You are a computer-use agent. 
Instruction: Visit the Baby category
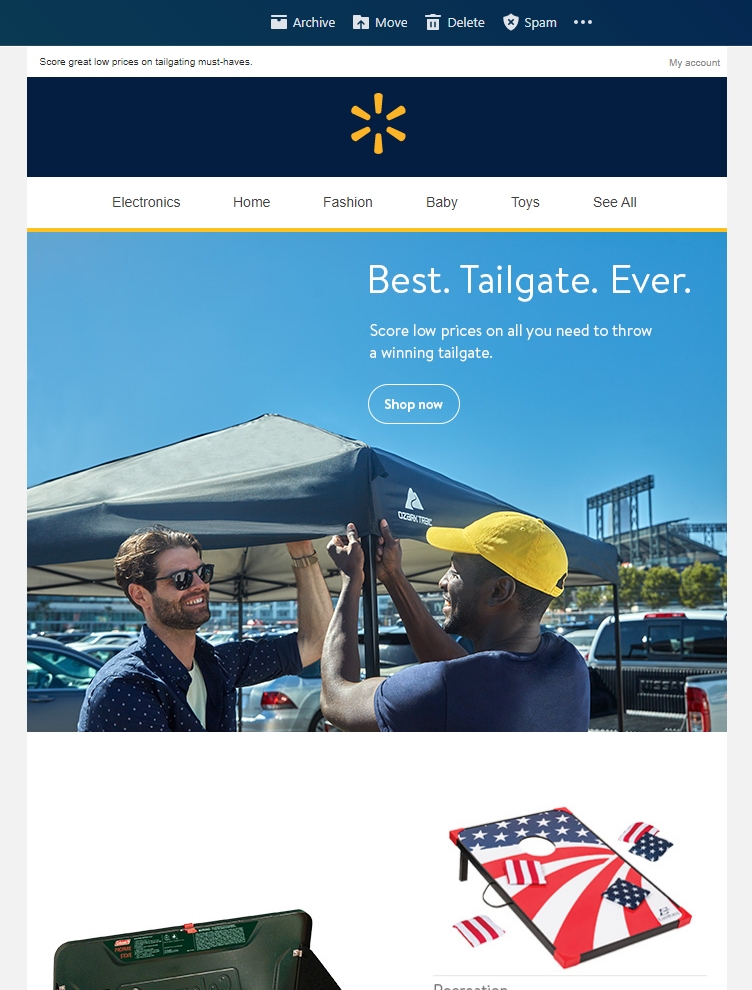coord(441,202)
